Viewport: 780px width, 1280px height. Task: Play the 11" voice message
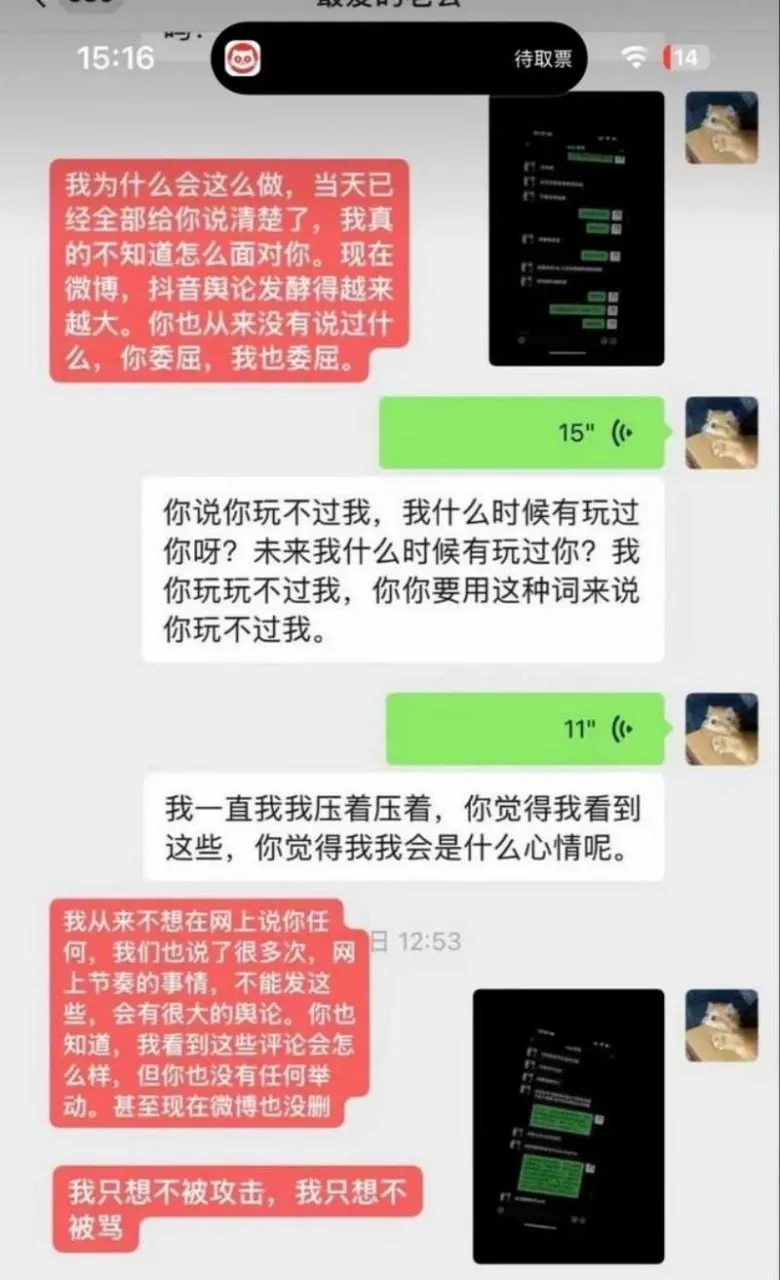coord(525,729)
